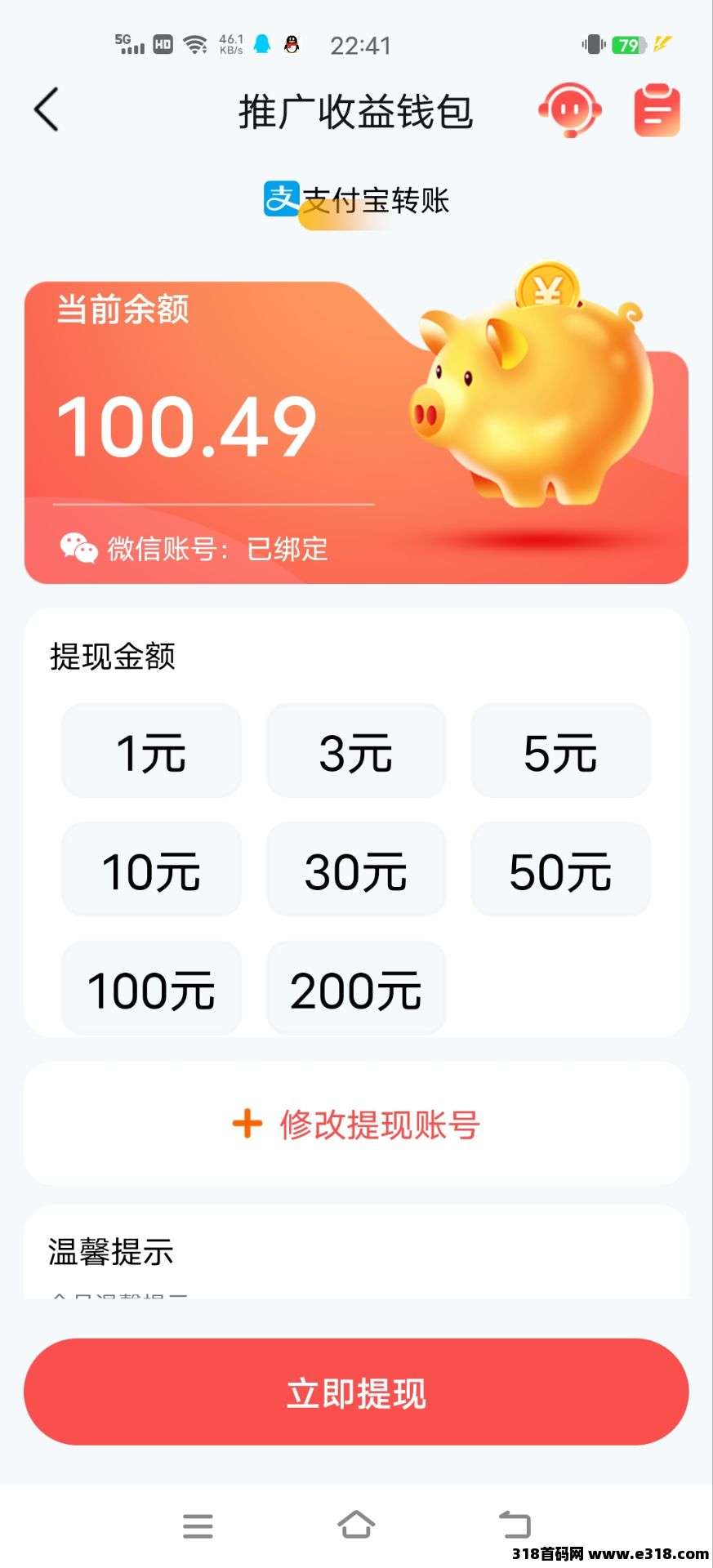This screenshot has height=1568, width=713.
Task: Select the 1元 withdrawal amount
Action: [x=152, y=751]
